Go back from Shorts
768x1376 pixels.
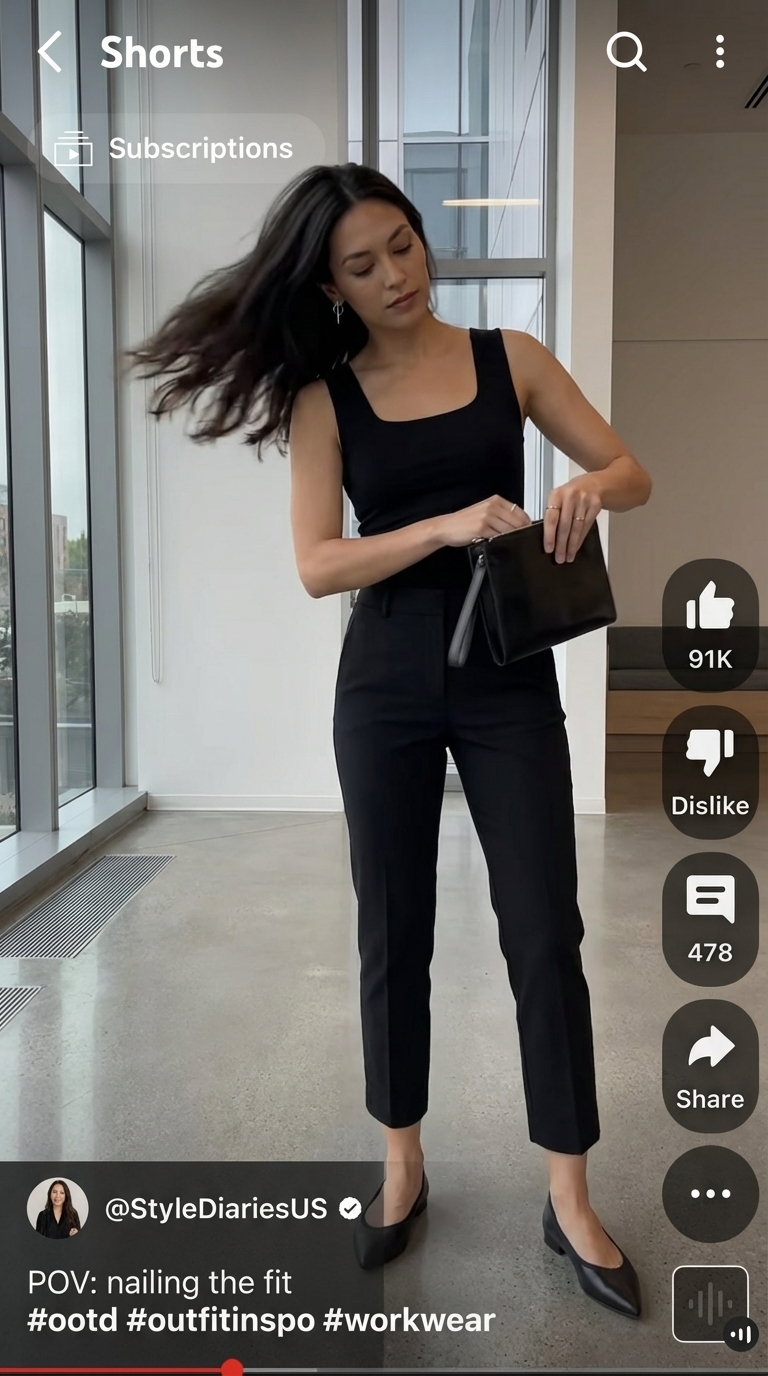pos(50,52)
